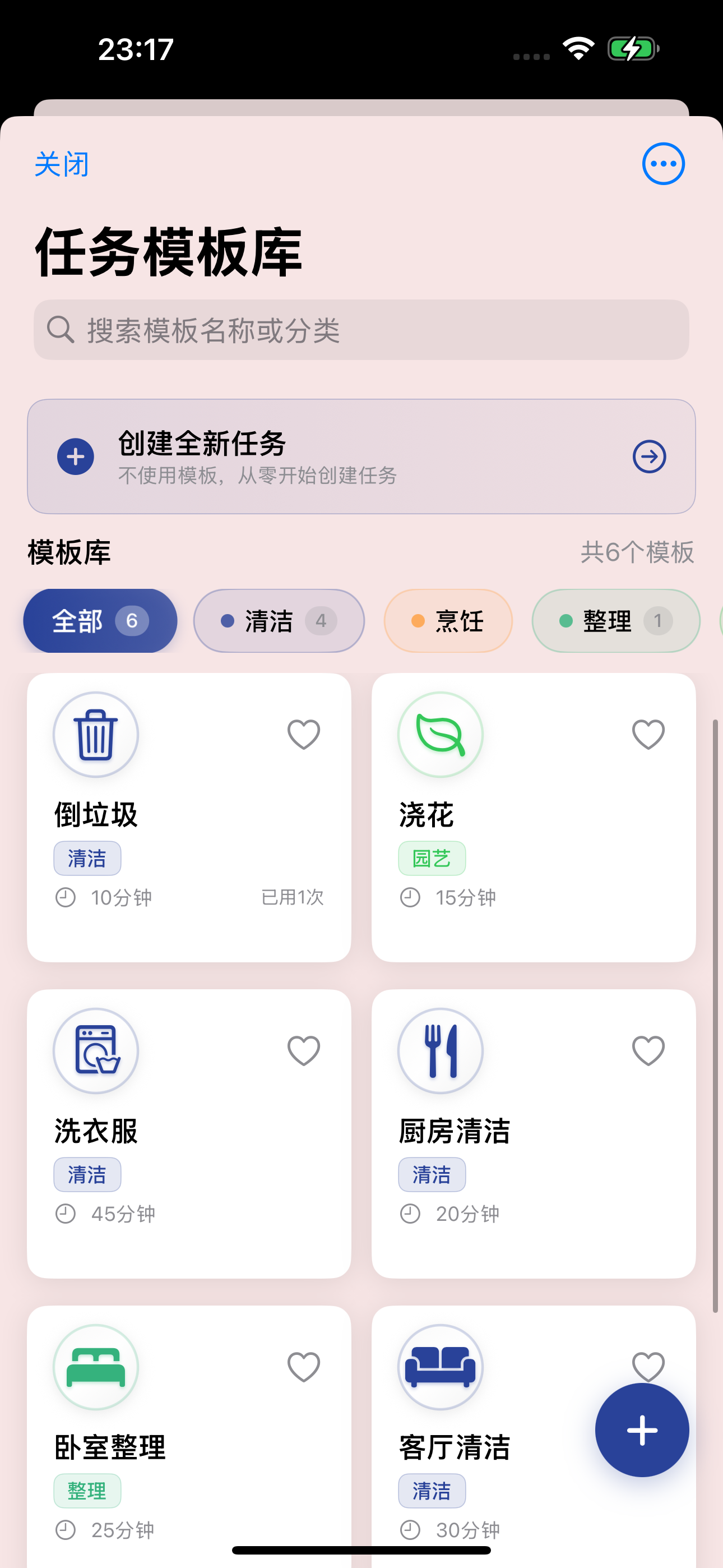
Task: Open the more options ellipsis menu
Action: [664, 164]
